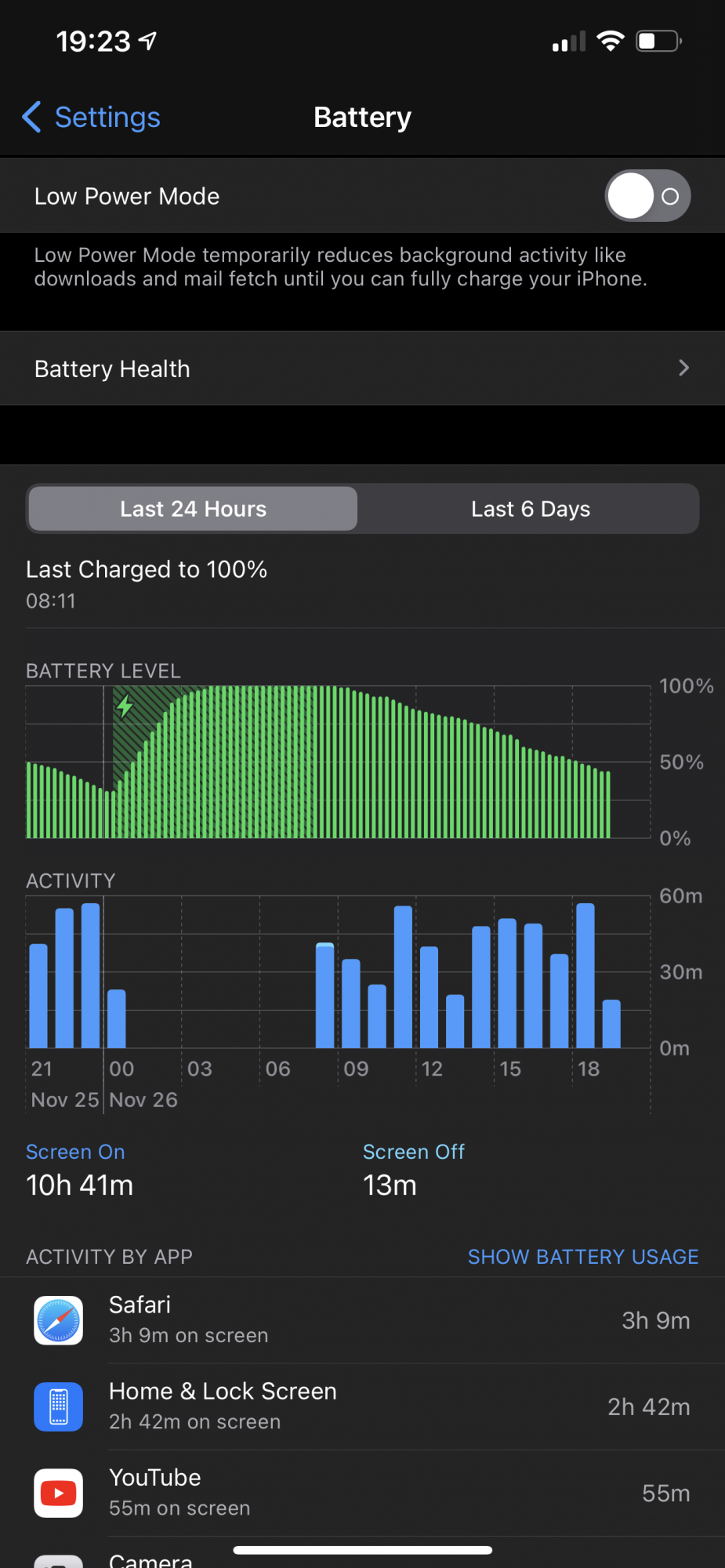
Task: Select the Last 24 Hours tab
Action: 193,509
